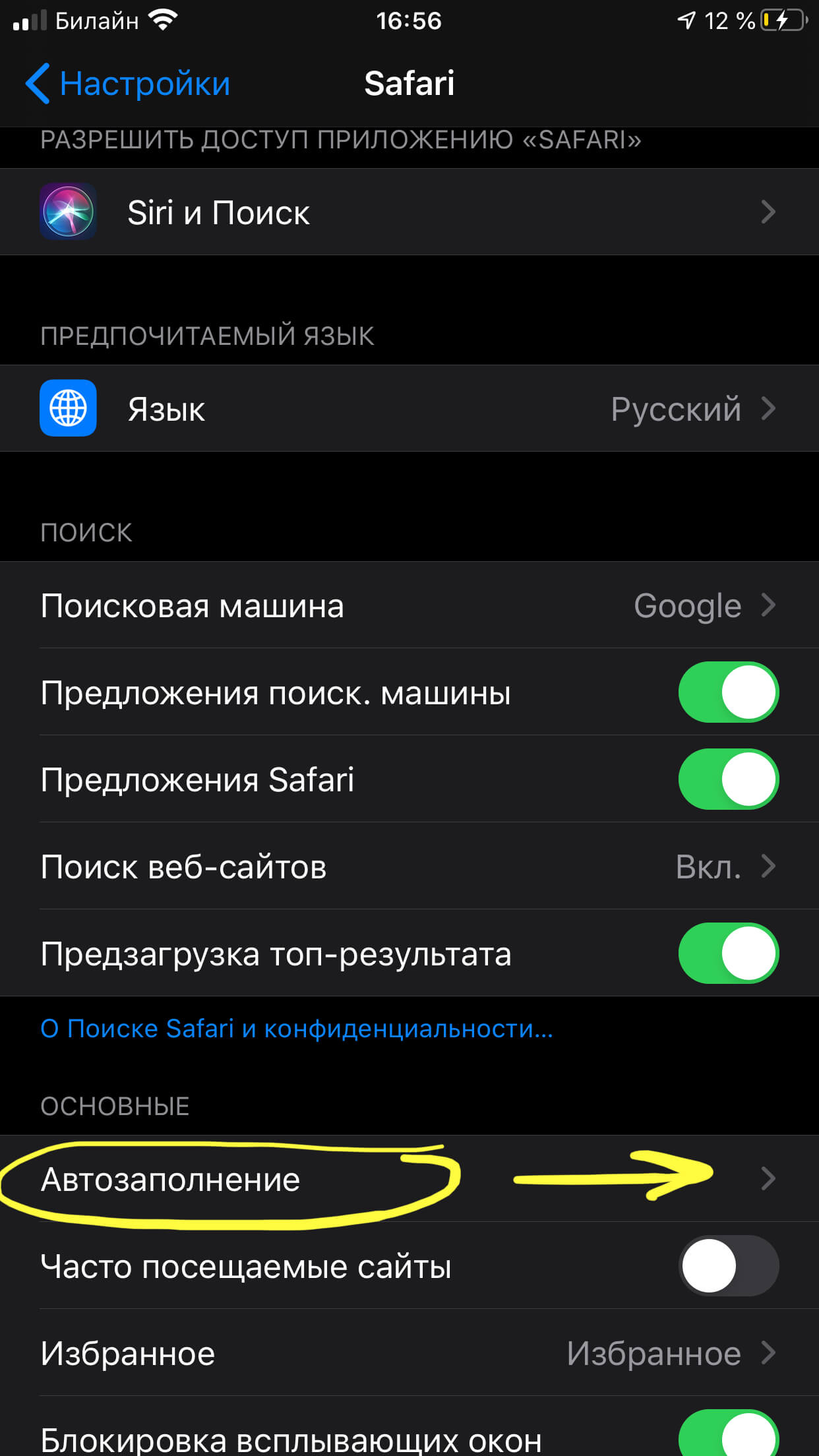The height and width of the screenshot is (1456, 819).
Task: Open О Поиске Safari и конфиденциальности link
Action: [x=297, y=1029]
